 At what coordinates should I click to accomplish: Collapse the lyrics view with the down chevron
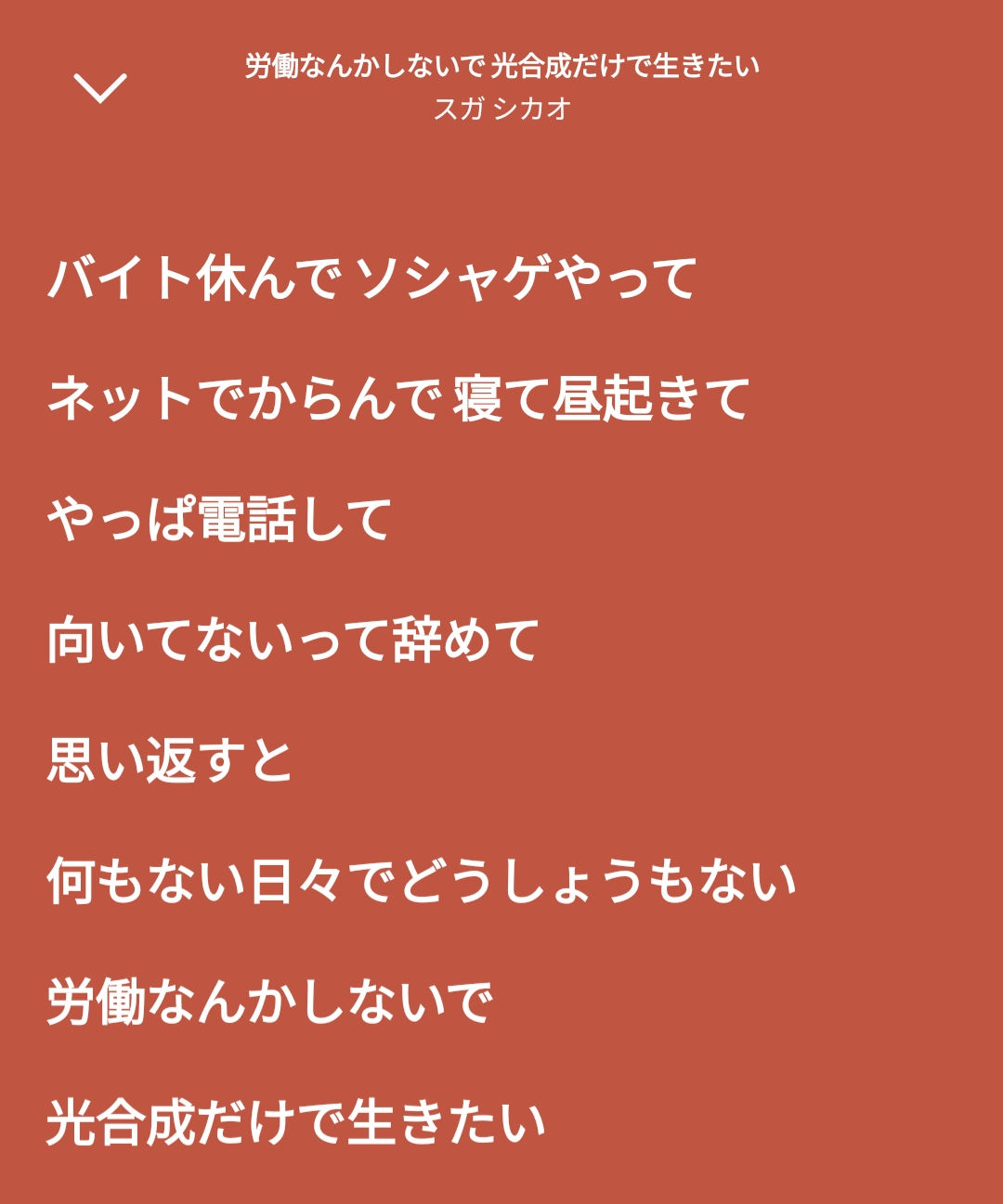click(100, 88)
